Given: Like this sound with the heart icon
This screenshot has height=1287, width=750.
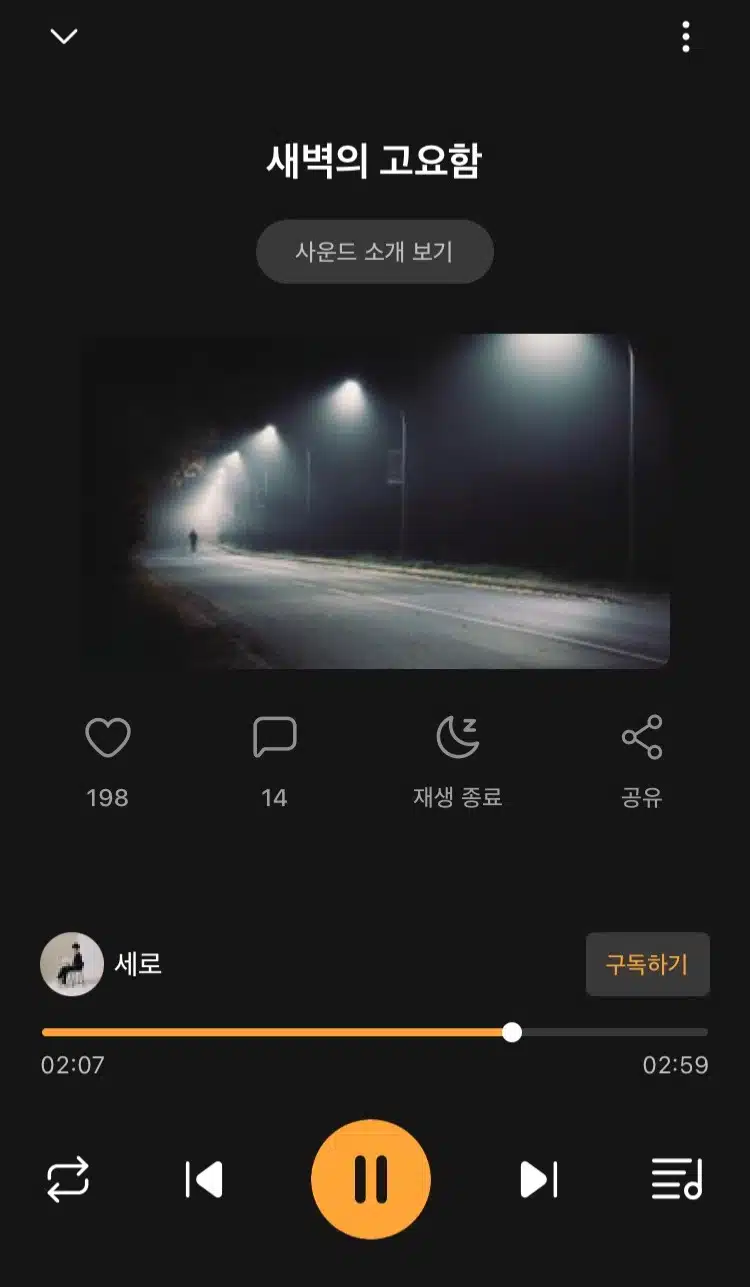Looking at the screenshot, I should click(108, 738).
